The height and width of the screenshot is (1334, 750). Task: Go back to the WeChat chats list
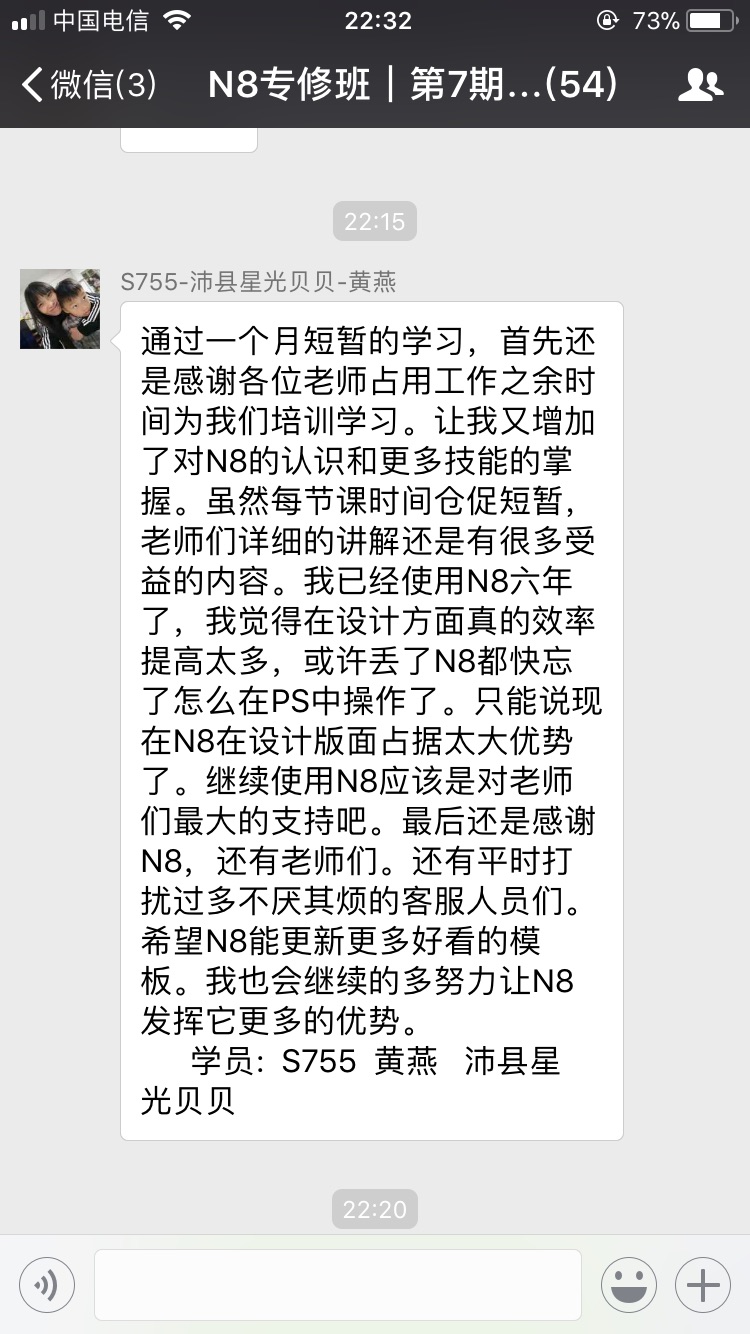point(88,85)
